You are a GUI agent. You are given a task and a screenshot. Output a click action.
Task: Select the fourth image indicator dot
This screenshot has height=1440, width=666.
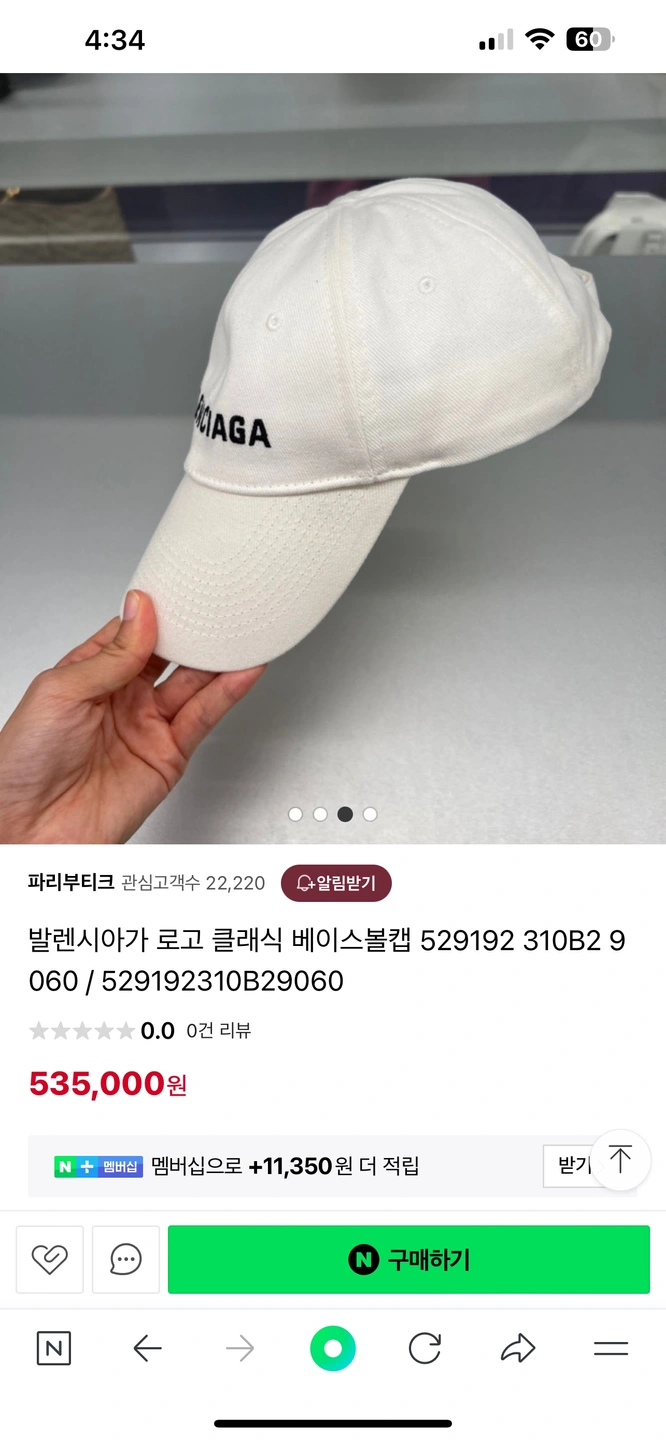tap(370, 814)
